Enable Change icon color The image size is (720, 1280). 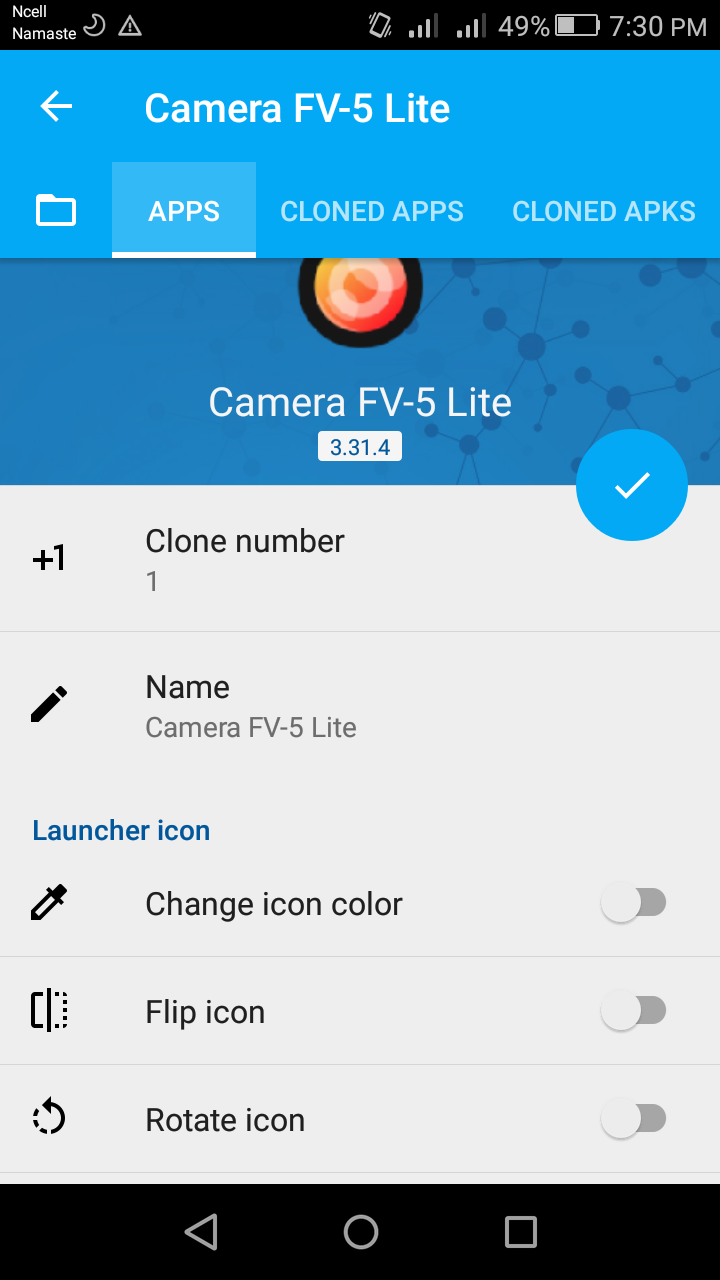tap(633, 904)
